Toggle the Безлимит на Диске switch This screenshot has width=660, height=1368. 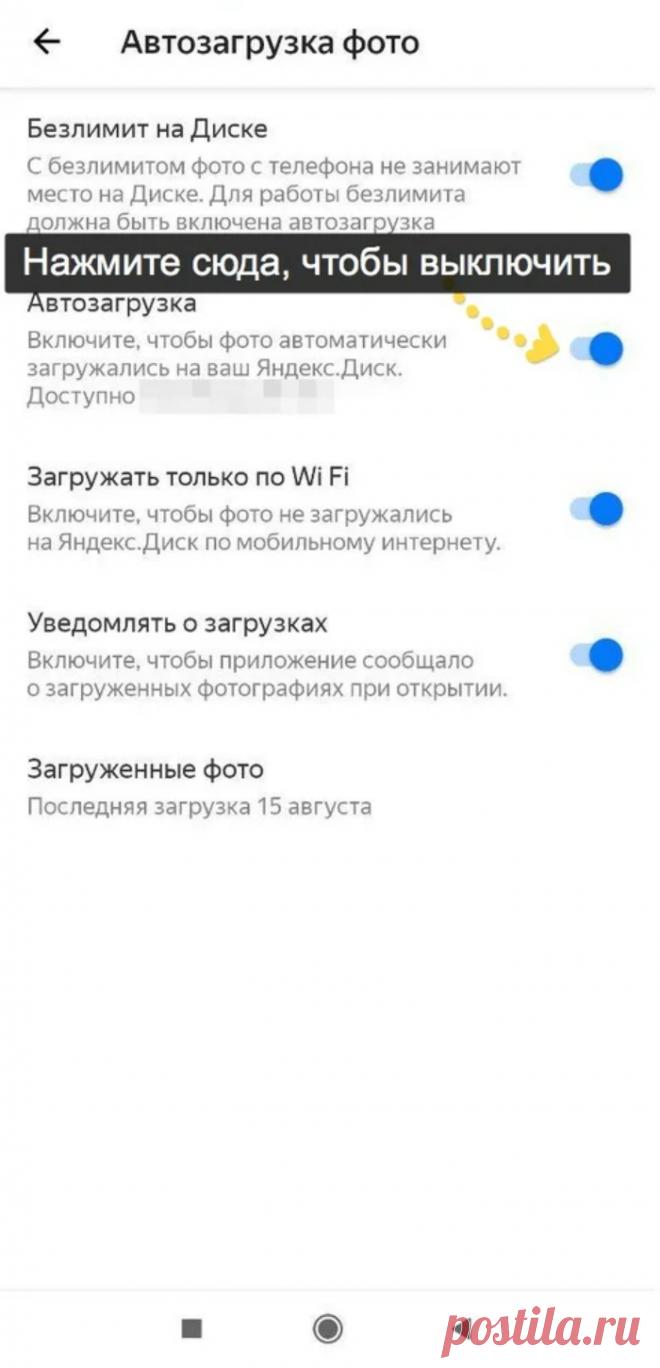[x=597, y=175]
